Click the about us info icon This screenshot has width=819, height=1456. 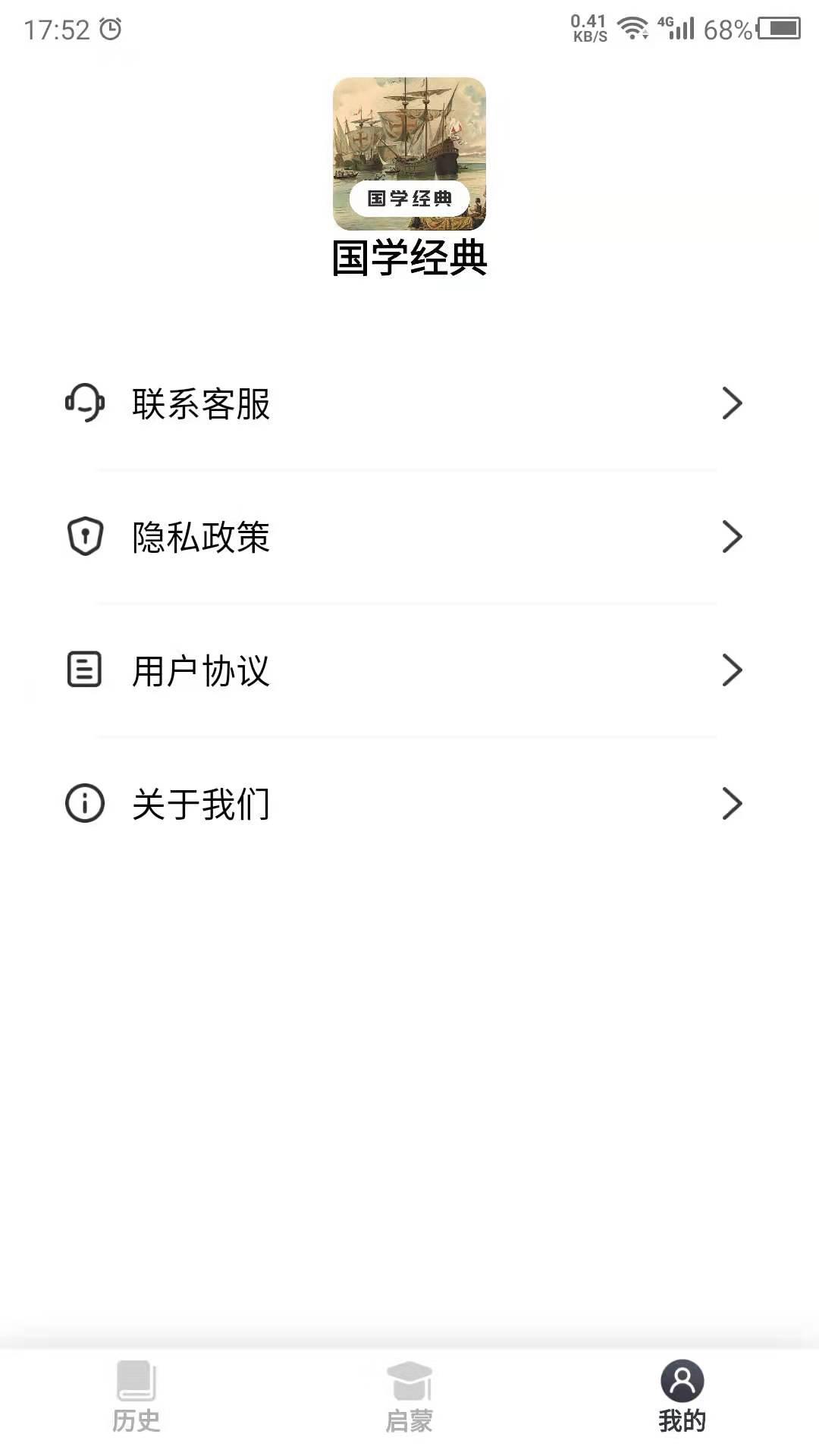click(x=84, y=803)
